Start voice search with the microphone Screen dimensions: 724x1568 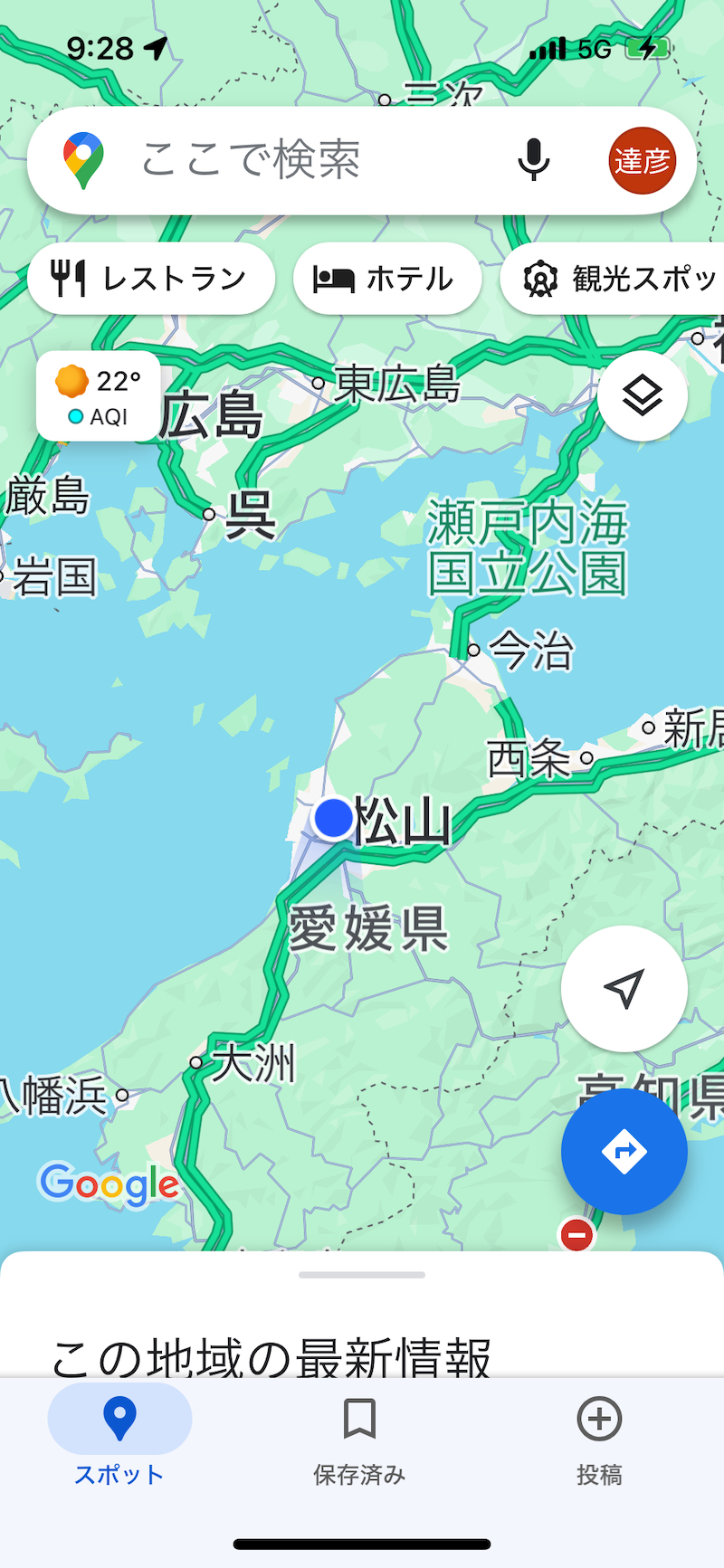click(533, 161)
